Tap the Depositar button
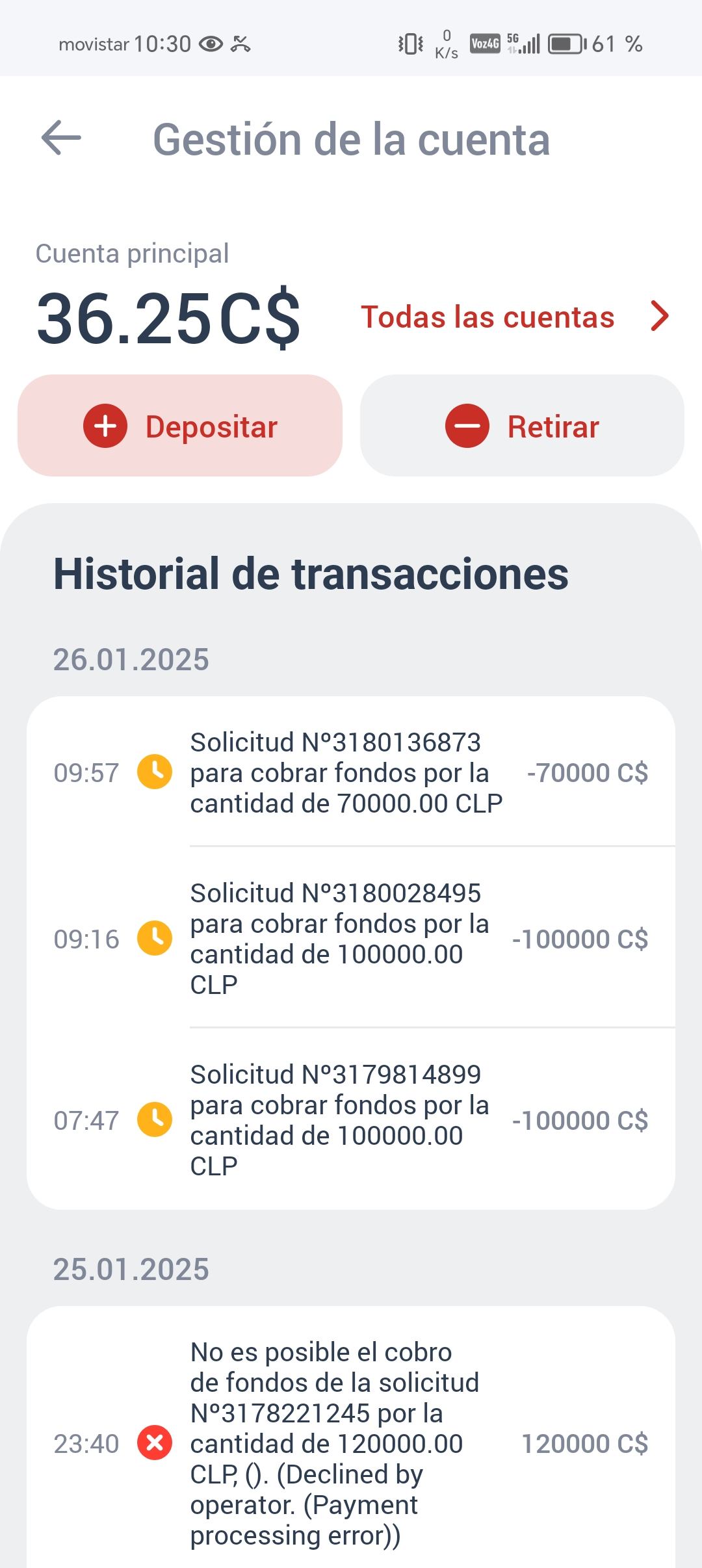Screen dimensions: 702x1568 pyautogui.click(x=180, y=426)
